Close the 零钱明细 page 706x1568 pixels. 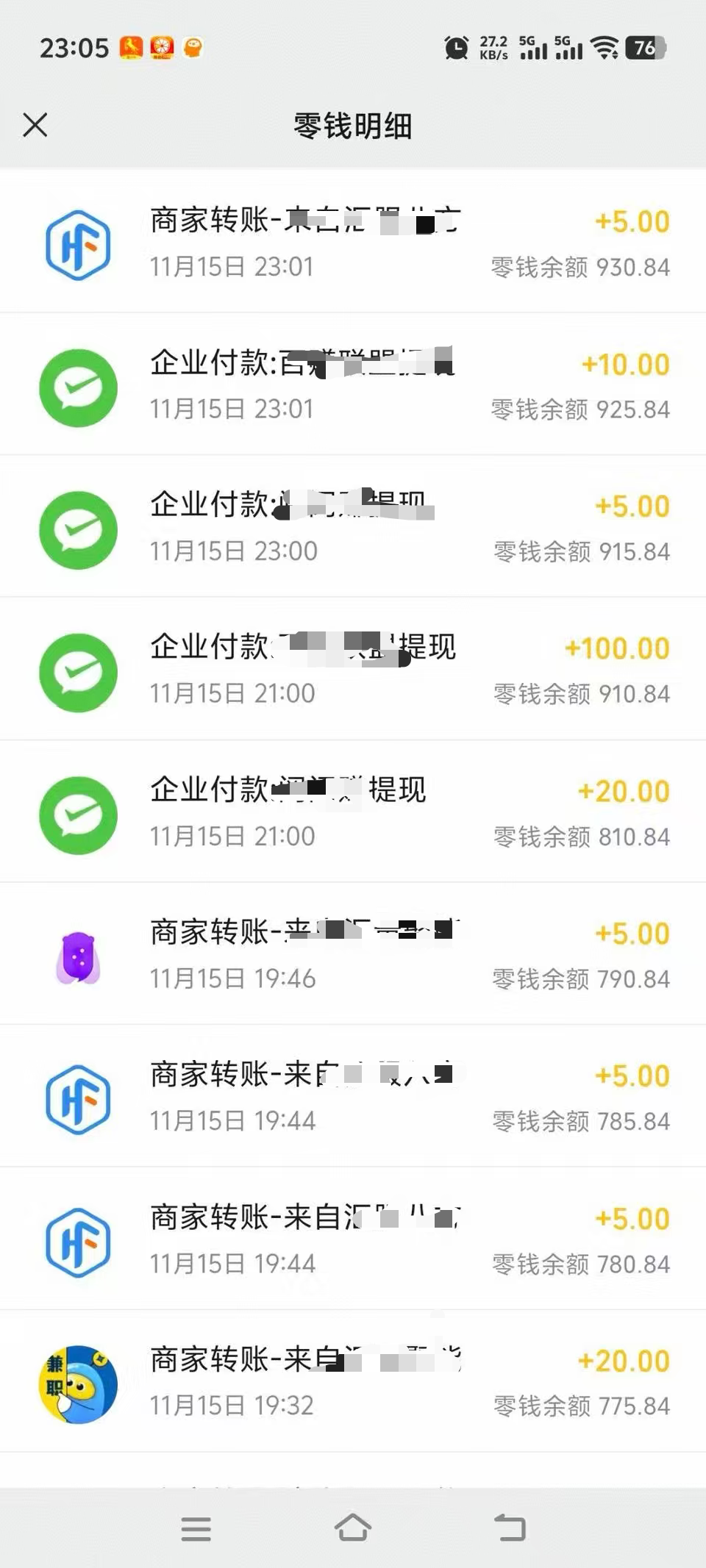(35, 125)
